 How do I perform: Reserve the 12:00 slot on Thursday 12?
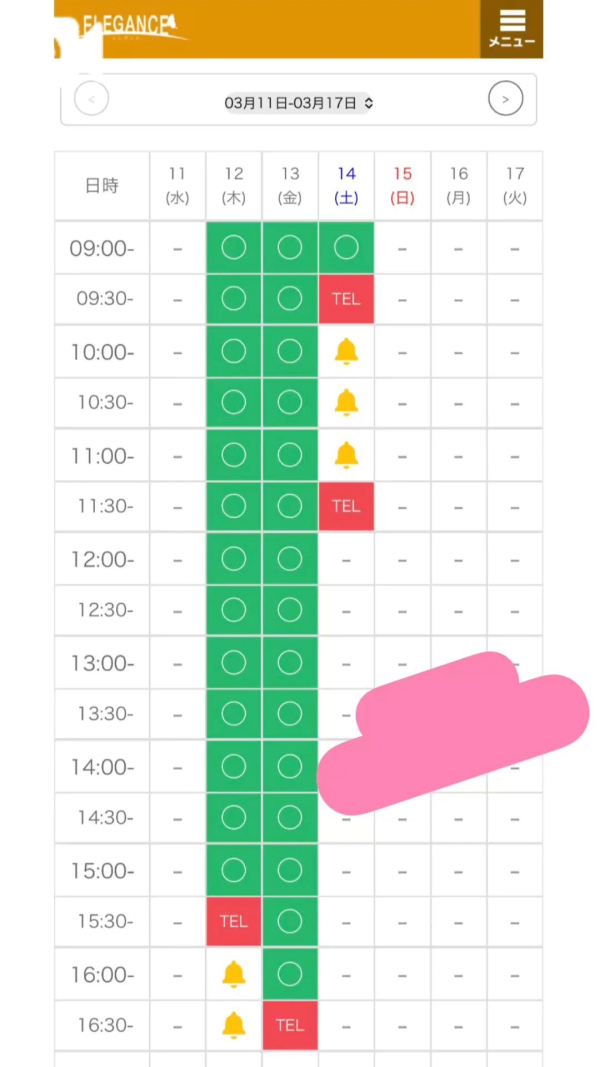coord(233,558)
